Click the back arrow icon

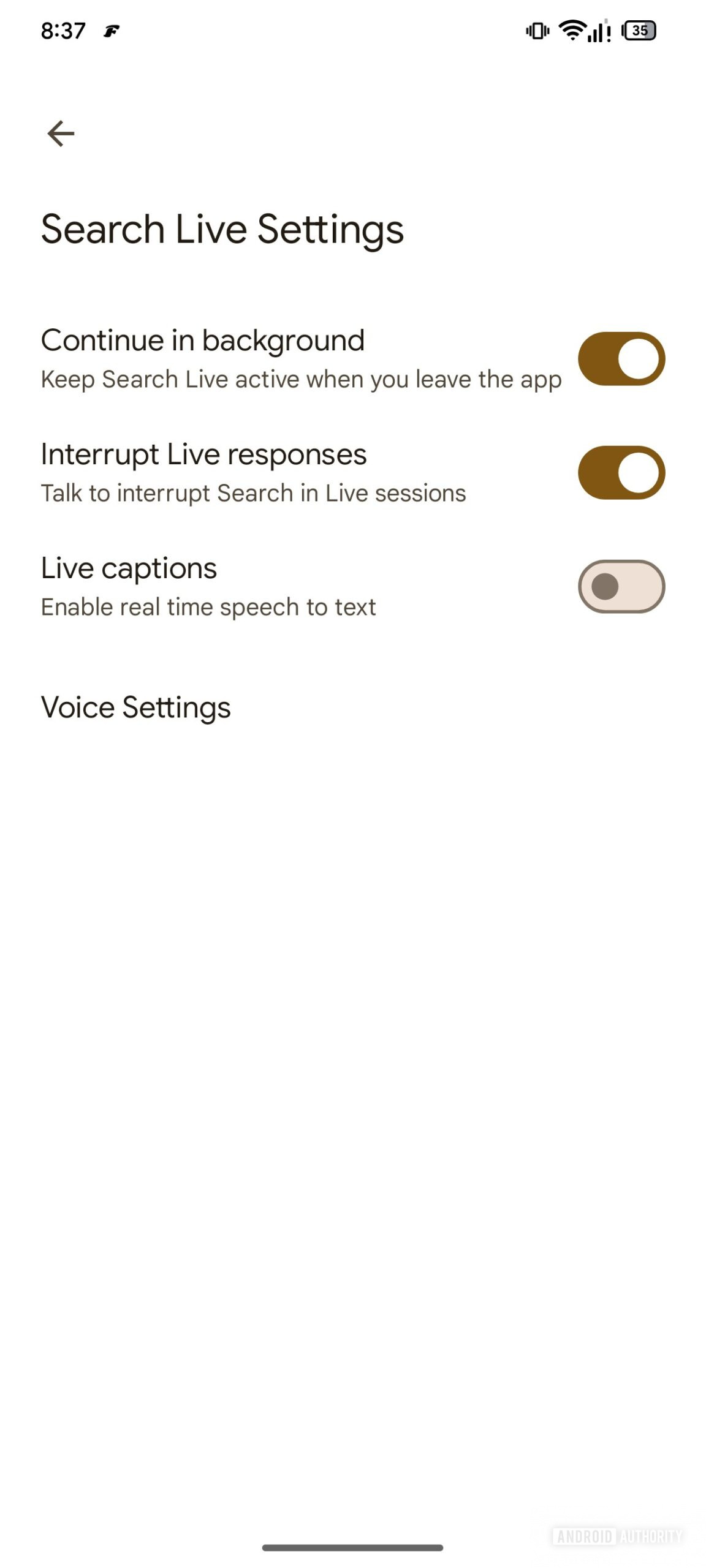pos(60,132)
